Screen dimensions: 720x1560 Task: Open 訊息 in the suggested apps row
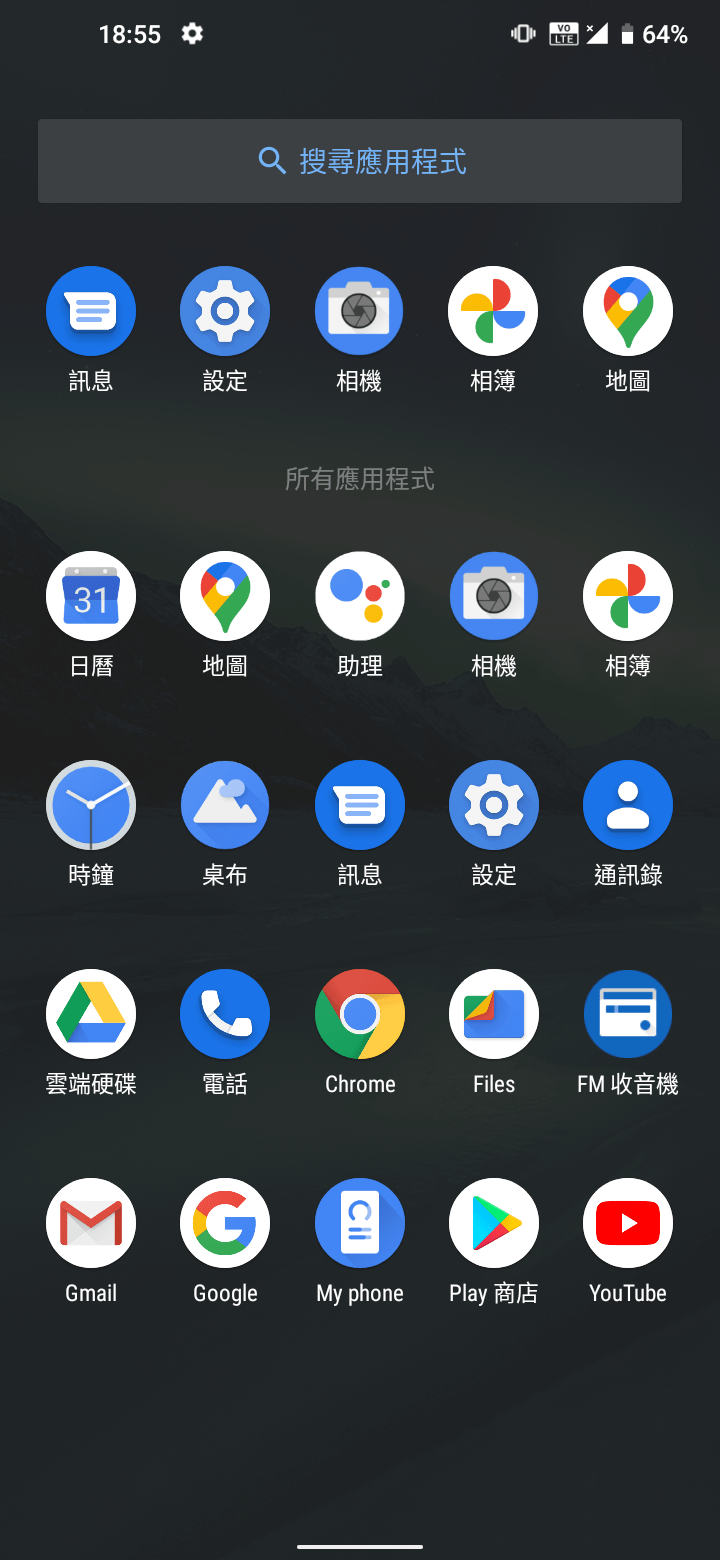pyautogui.click(x=91, y=312)
